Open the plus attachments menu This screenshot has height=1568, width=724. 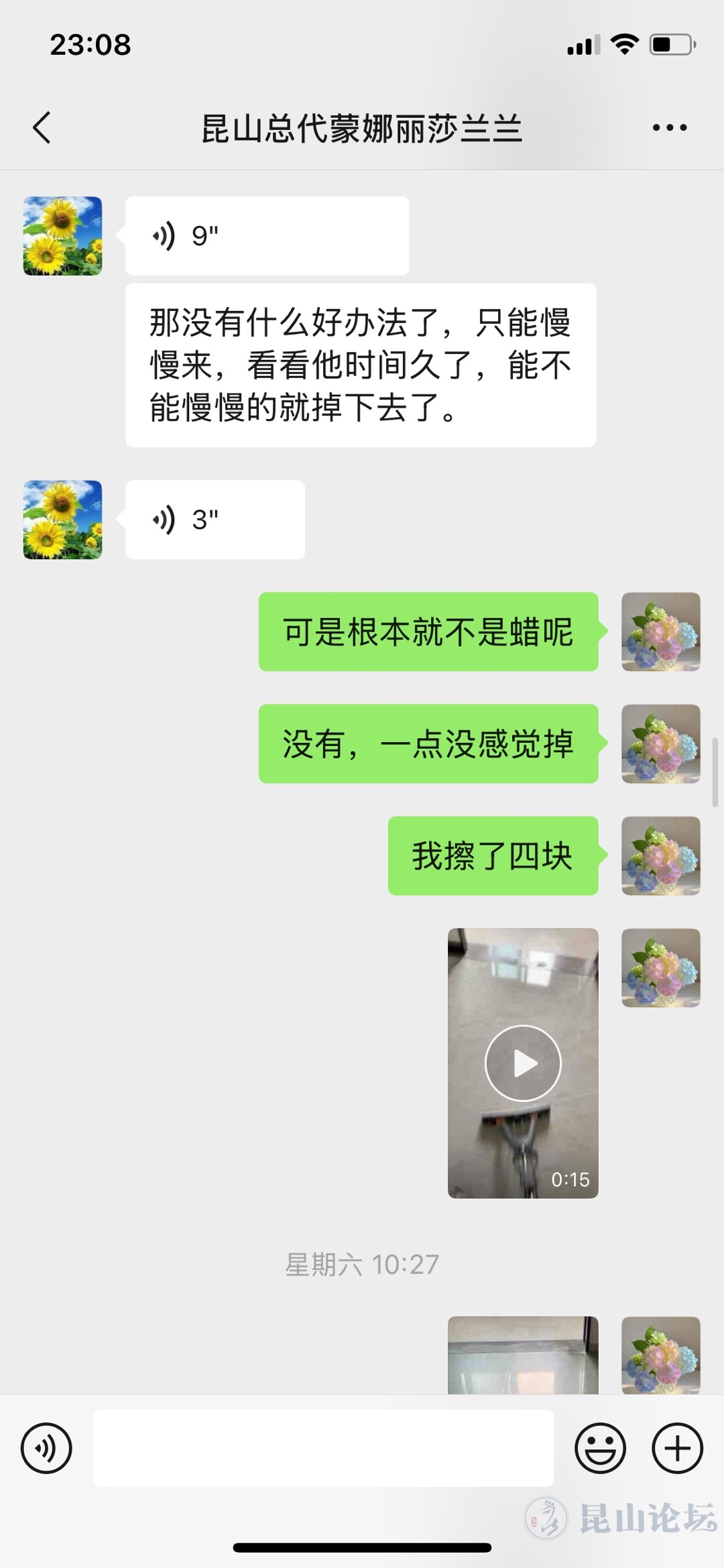tap(677, 1448)
